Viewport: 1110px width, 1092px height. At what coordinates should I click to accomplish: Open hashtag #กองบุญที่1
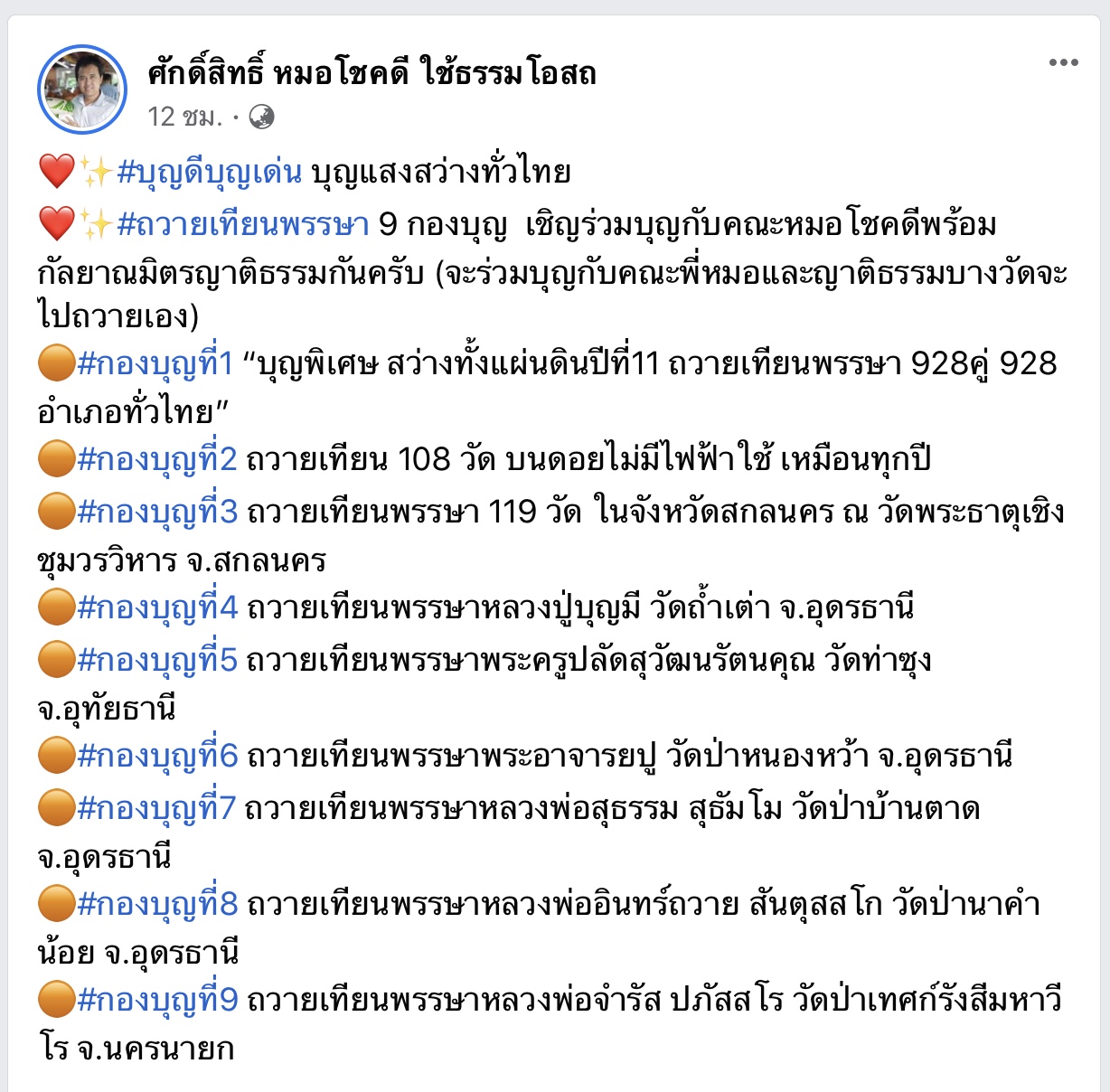(155, 363)
